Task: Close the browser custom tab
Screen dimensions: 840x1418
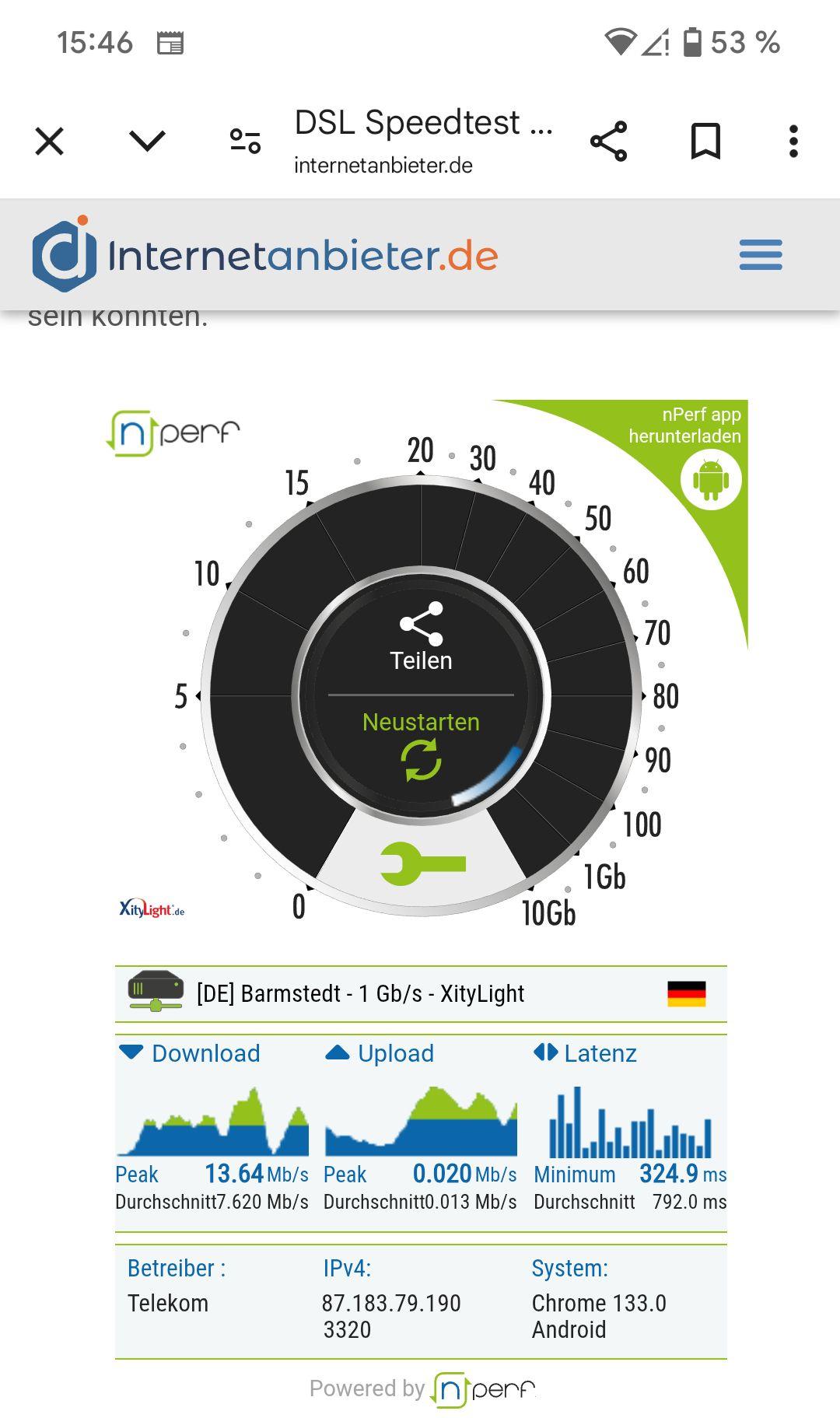Action: coord(50,142)
